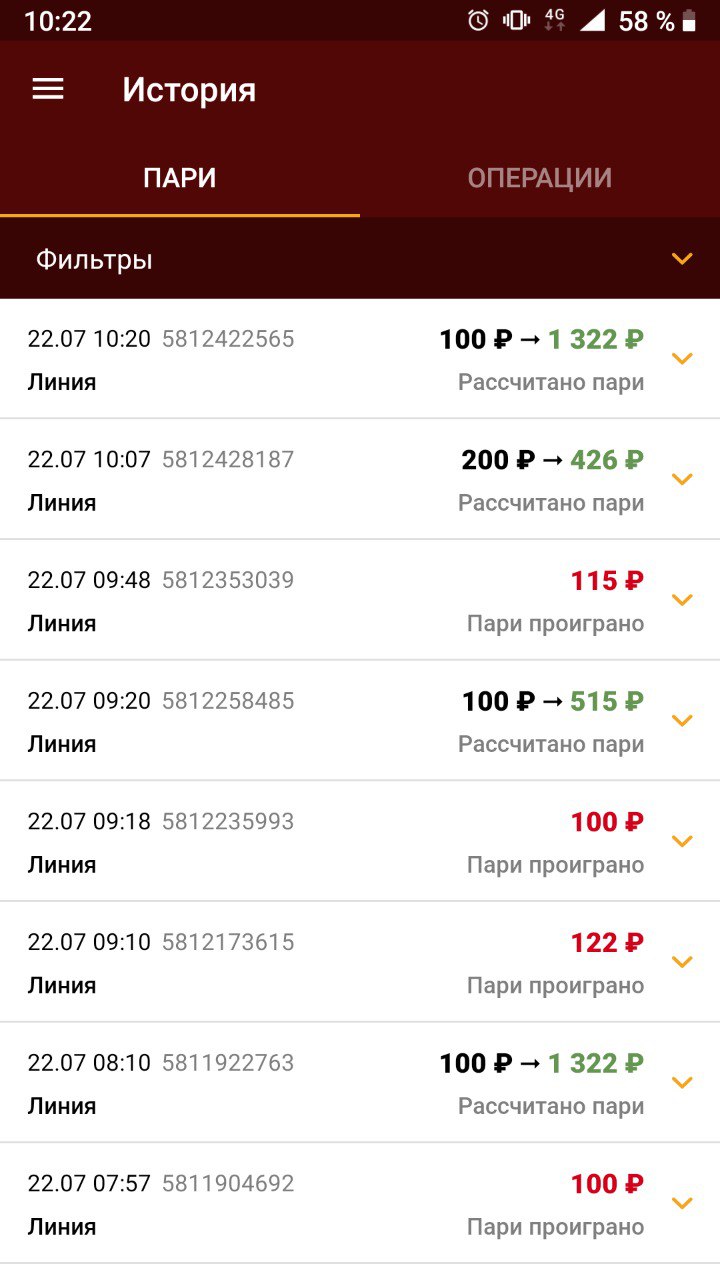Screen dimensions: 720x1280
Task: Expand bet 5812428187 details chevron
Action: [x=682, y=479]
